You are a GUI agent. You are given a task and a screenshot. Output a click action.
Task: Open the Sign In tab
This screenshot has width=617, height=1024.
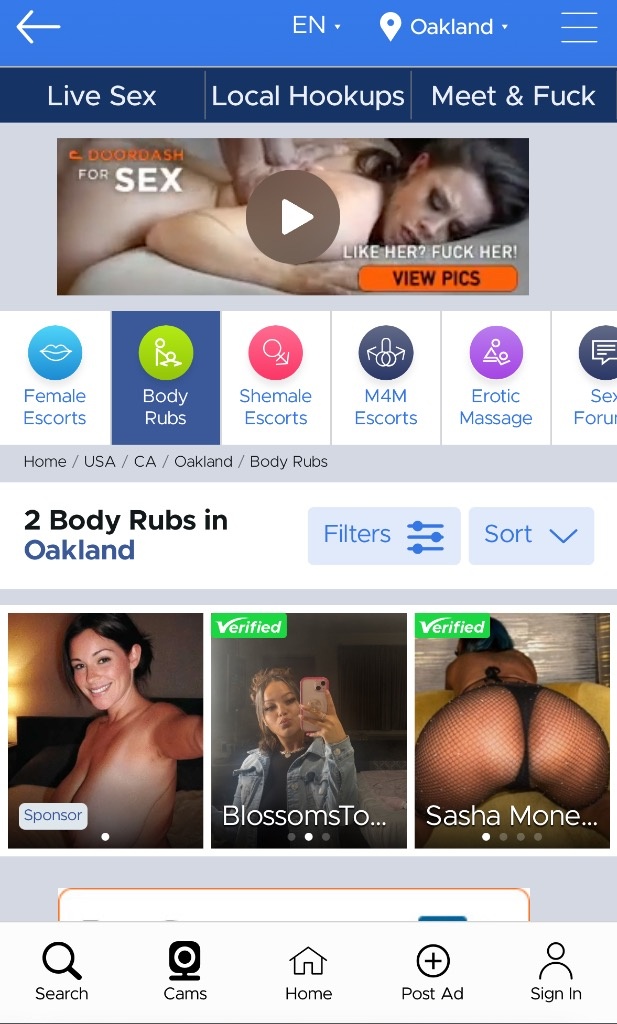[556, 971]
